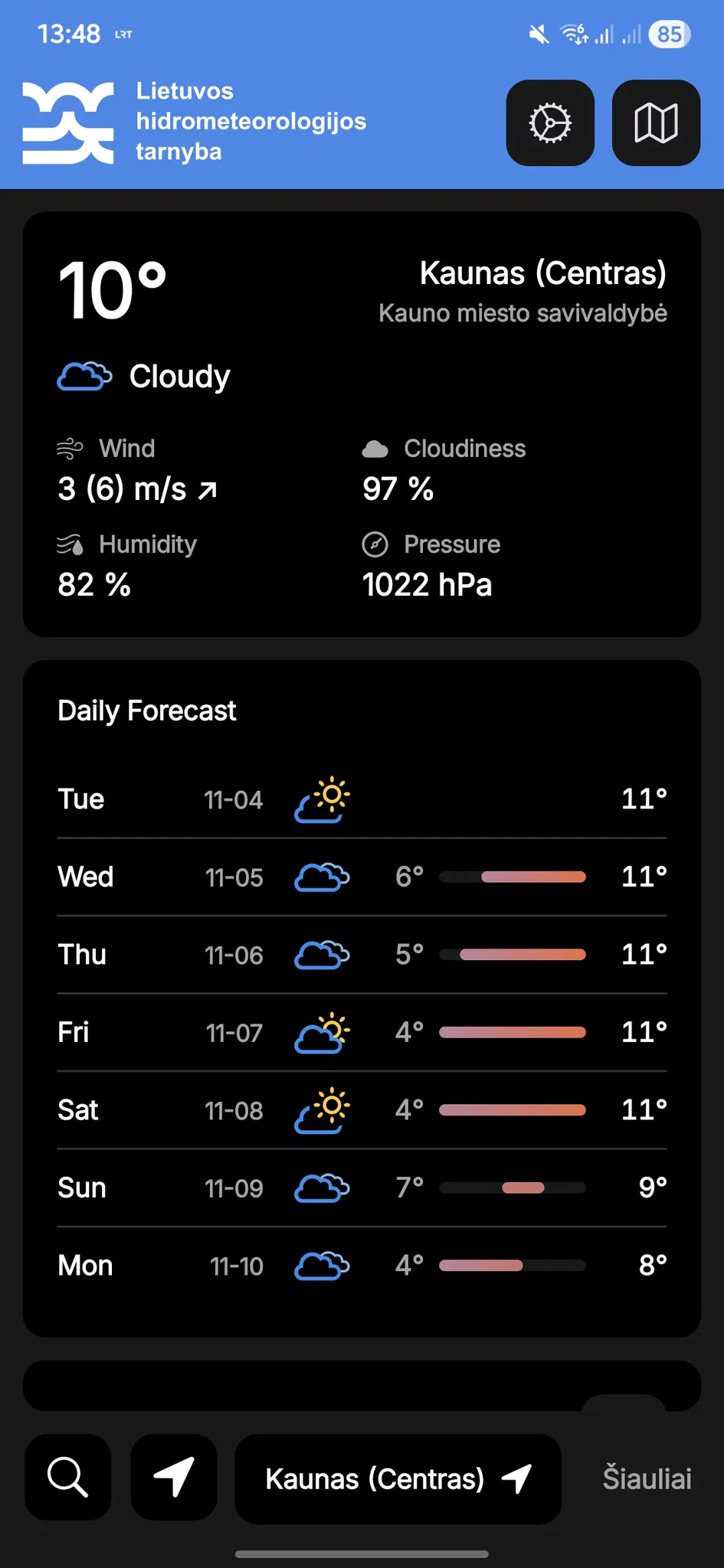Open Thursday 11-06 forecast
The height and width of the screenshot is (1568, 724).
pyautogui.click(x=362, y=955)
